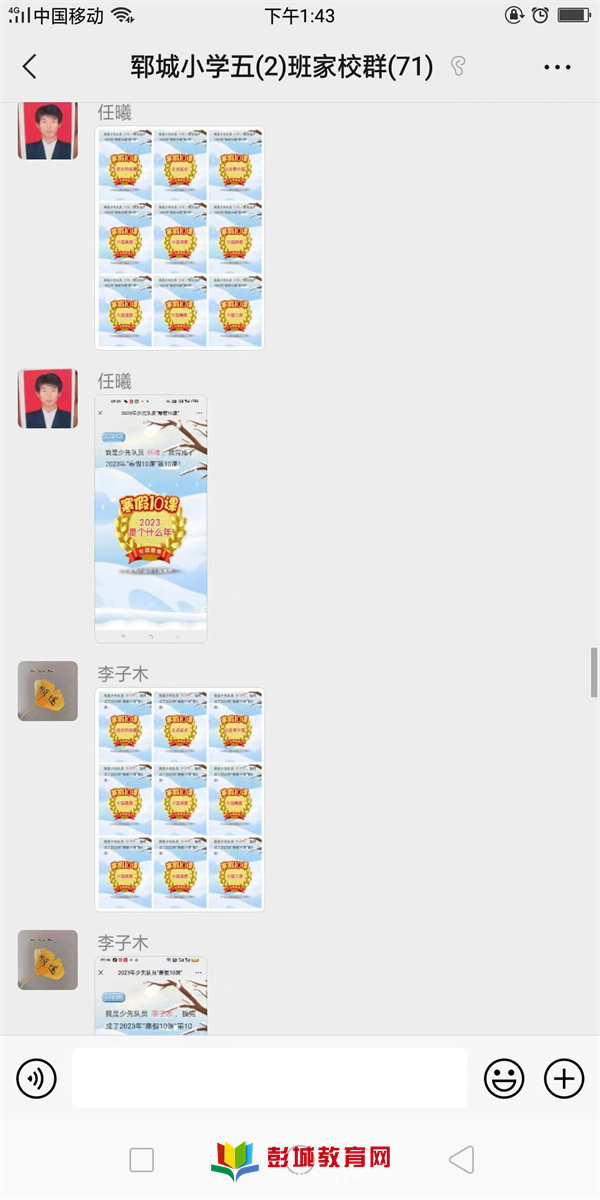Open 李子木's nine-grid badge image
This screenshot has height=1200, width=600.
coord(180,800)
